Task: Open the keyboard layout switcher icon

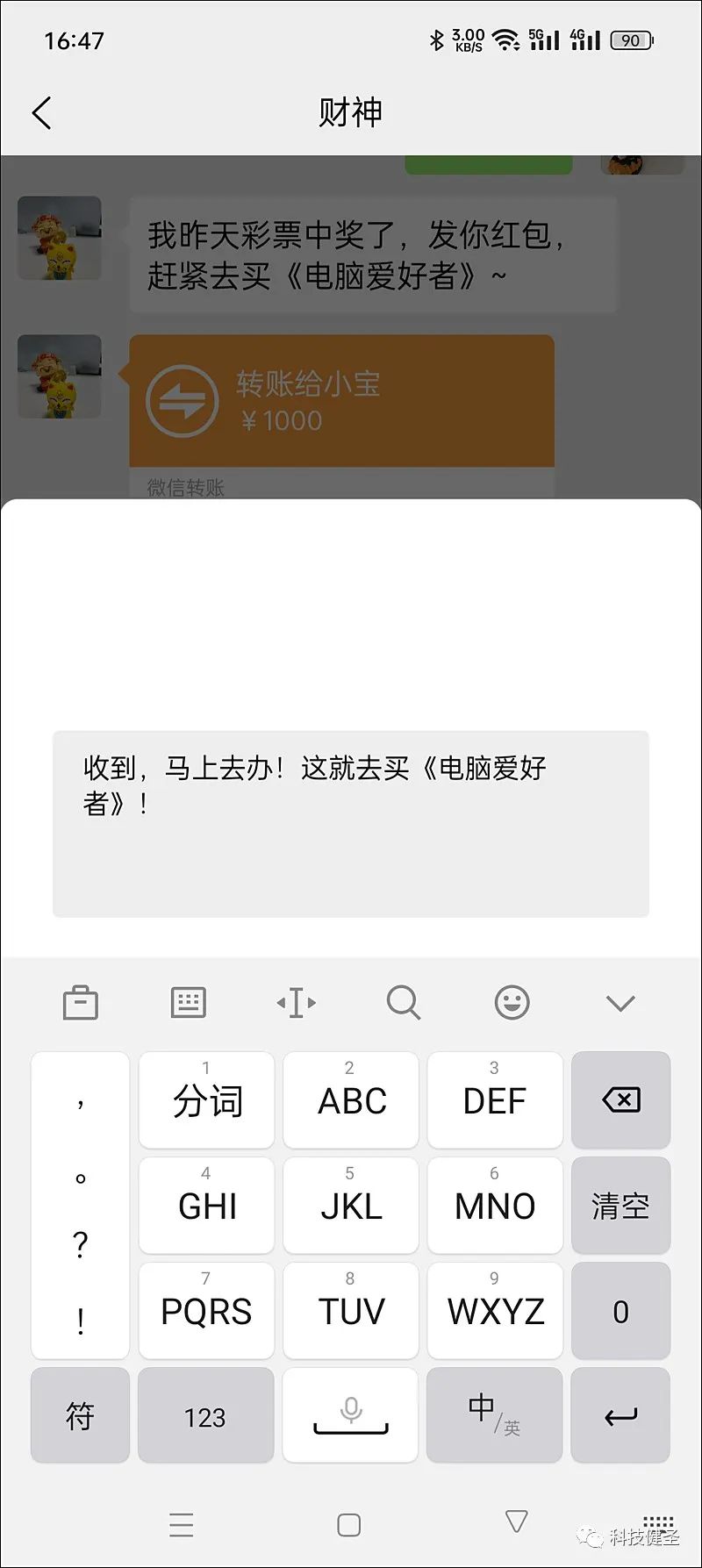Action: coord(188,1002)
